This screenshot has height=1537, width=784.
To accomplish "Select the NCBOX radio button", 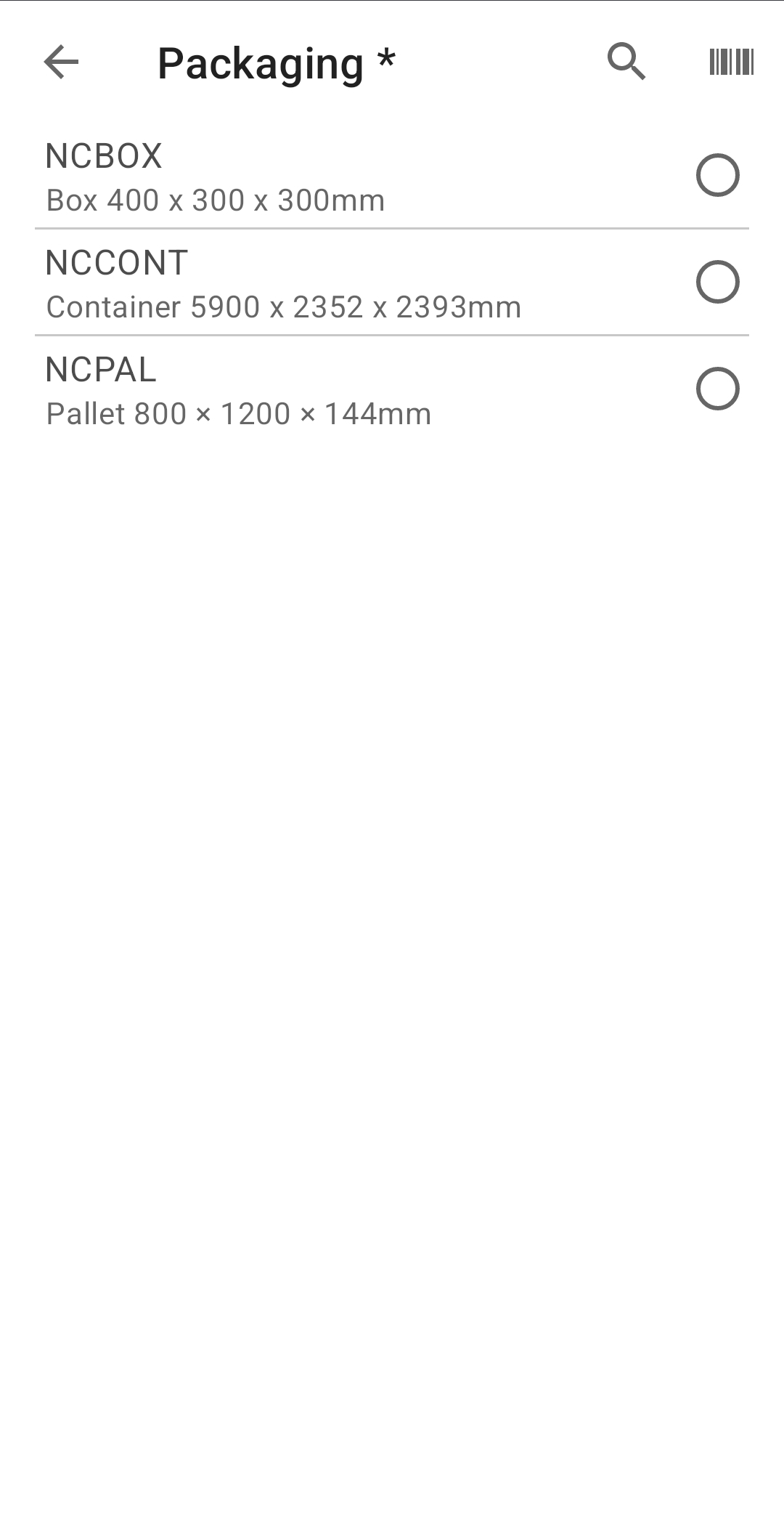I will tap(717, 174).
